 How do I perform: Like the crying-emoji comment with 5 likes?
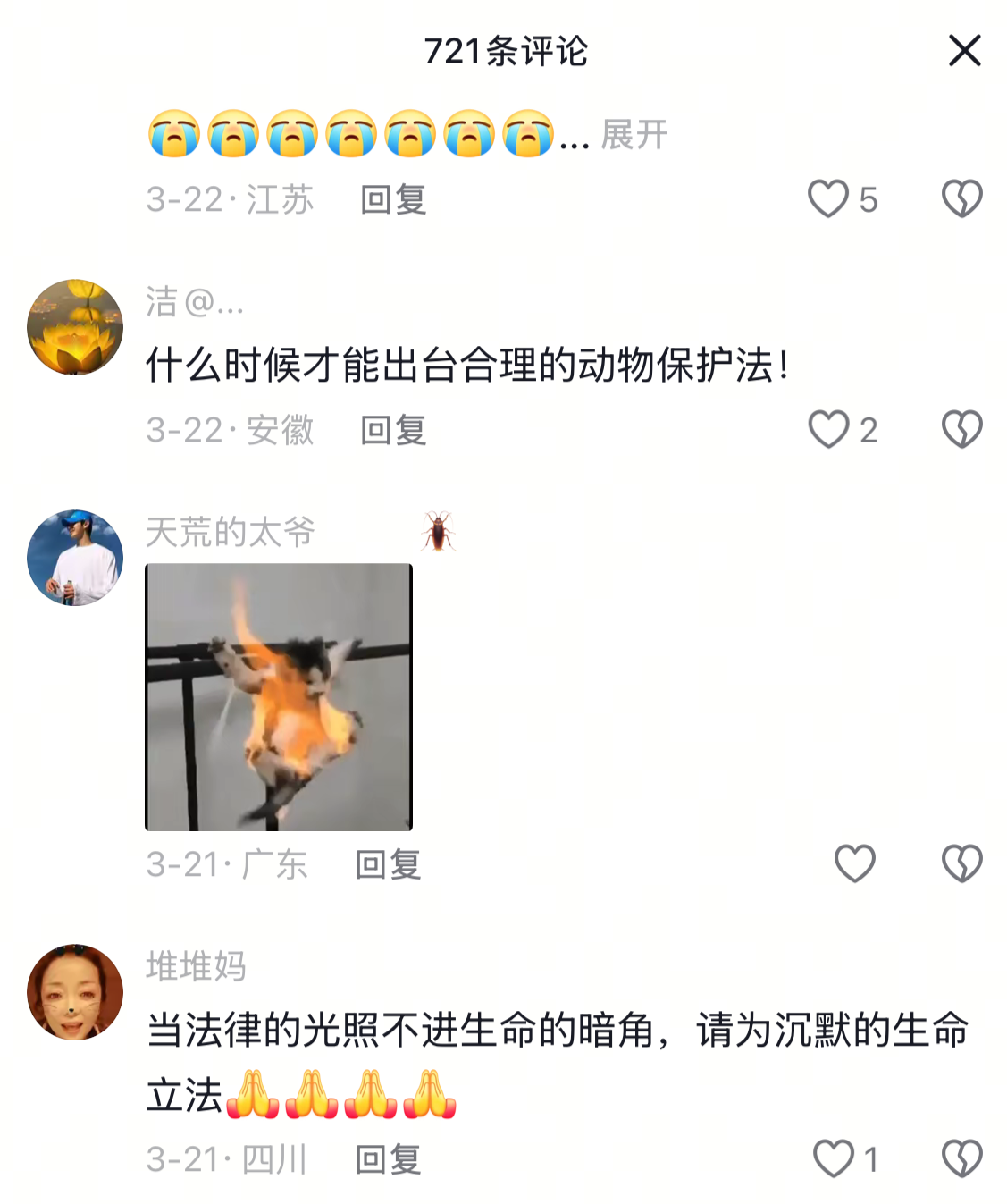[x=828, y=198]
